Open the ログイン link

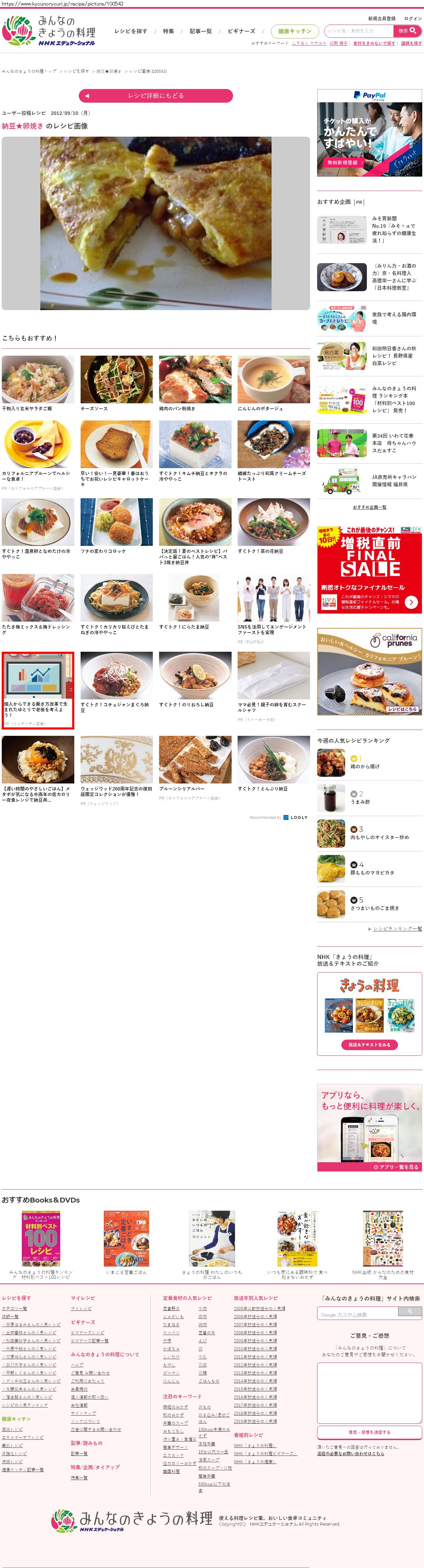(x=413, y=18)
